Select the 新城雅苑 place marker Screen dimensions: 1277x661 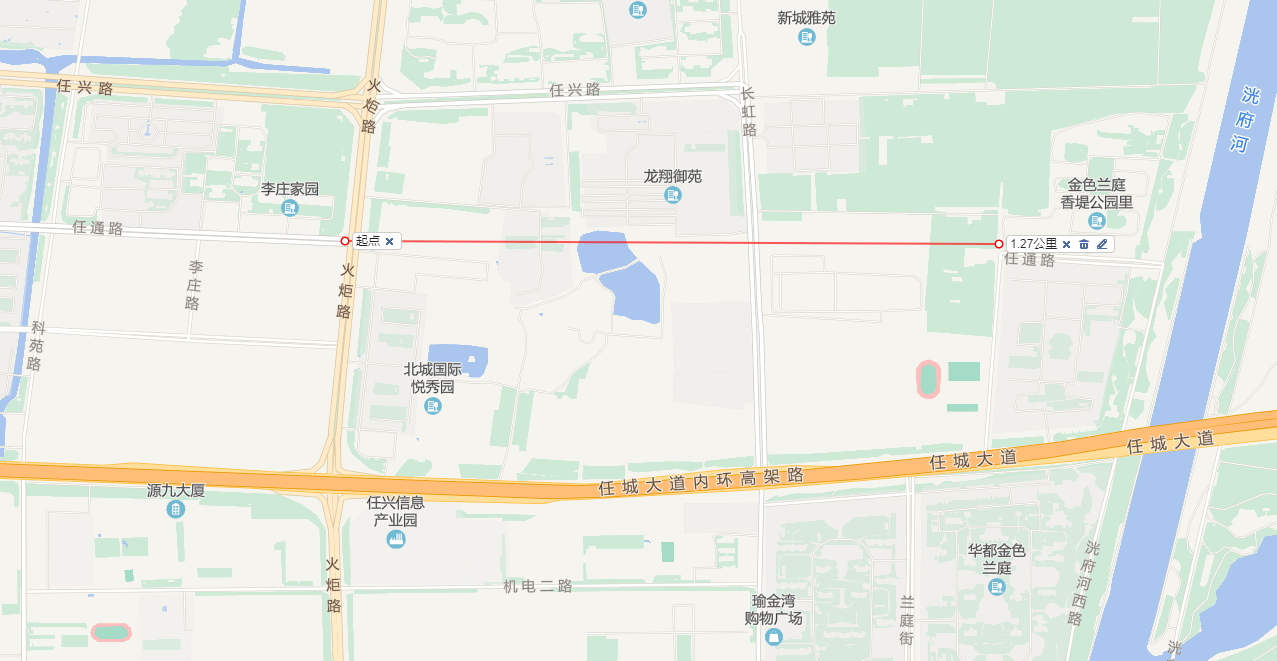click(x=807, y=37)
